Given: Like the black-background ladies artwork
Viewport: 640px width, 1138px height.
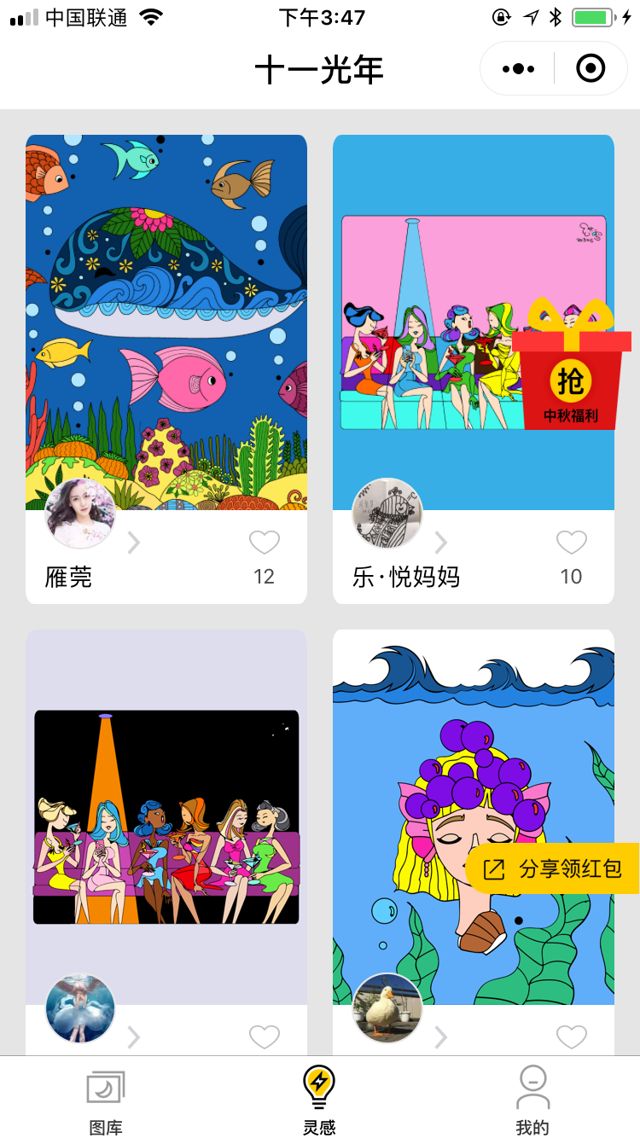Looking at the screenshot, I should coord(264,1037).
